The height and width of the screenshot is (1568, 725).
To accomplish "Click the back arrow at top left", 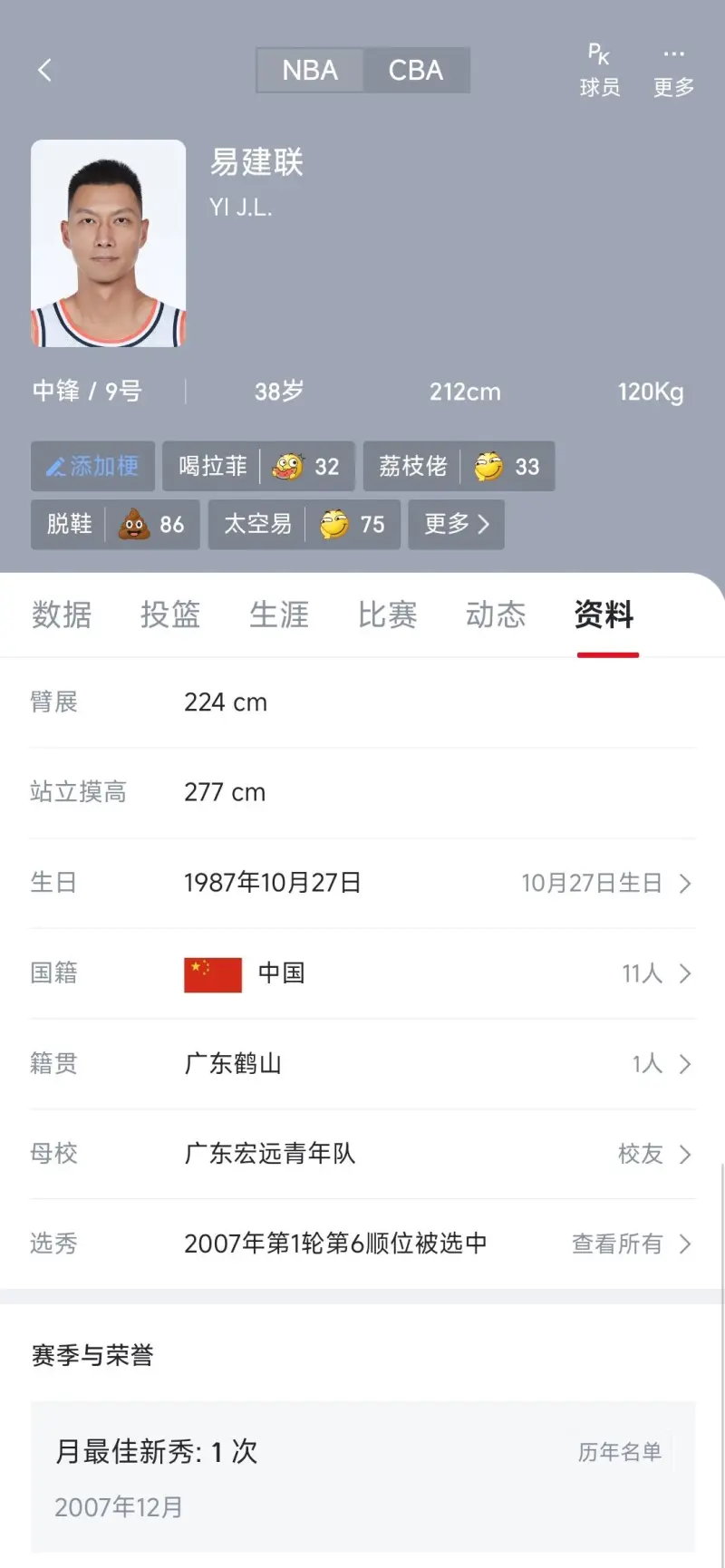I will coord(45,70).
